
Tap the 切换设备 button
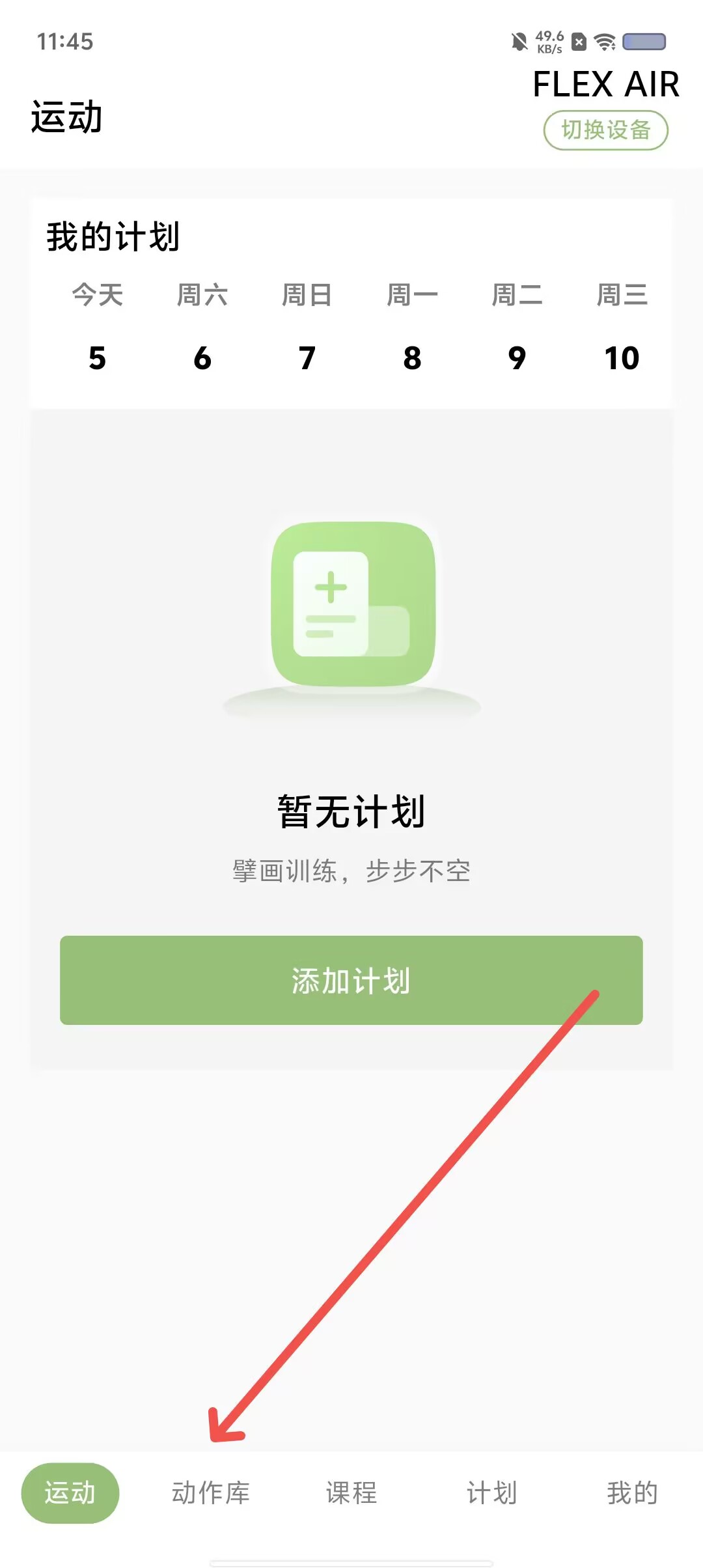click(605, 130)
